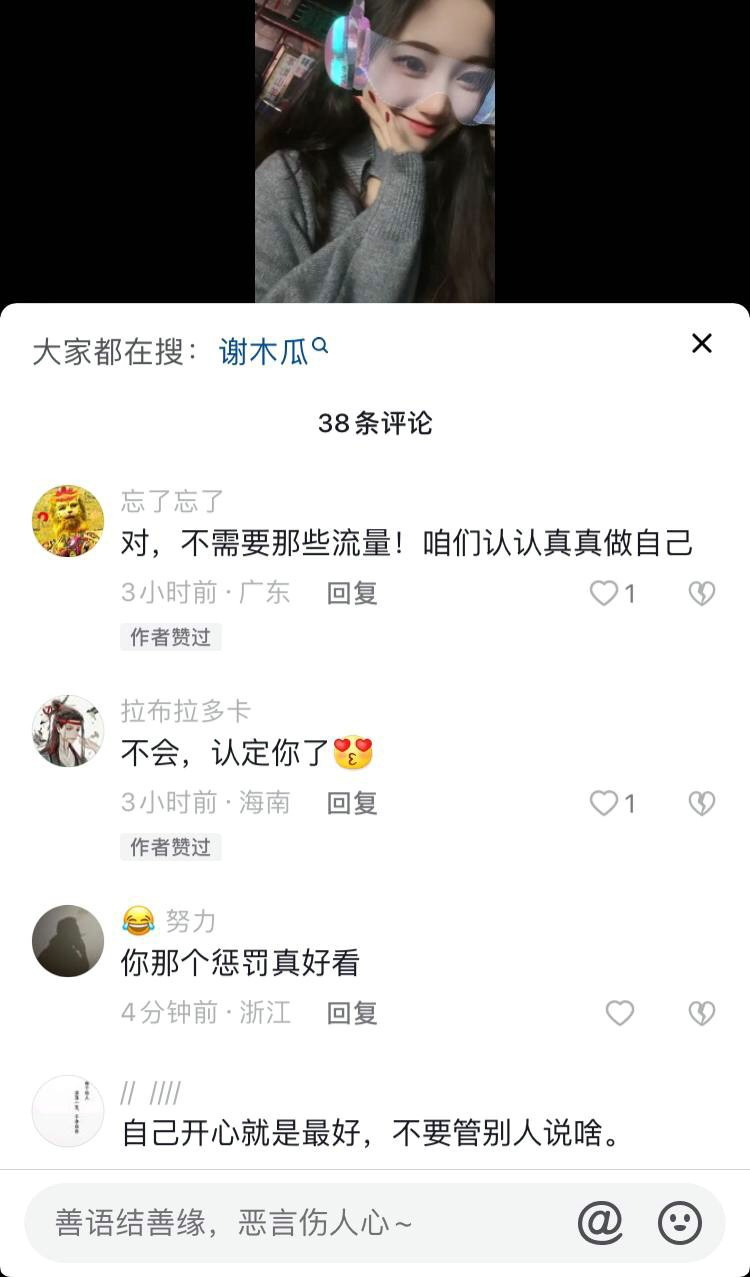Dislike the comment by 努力
Screen dimensions: 750x1277
tap(702, 1014)
